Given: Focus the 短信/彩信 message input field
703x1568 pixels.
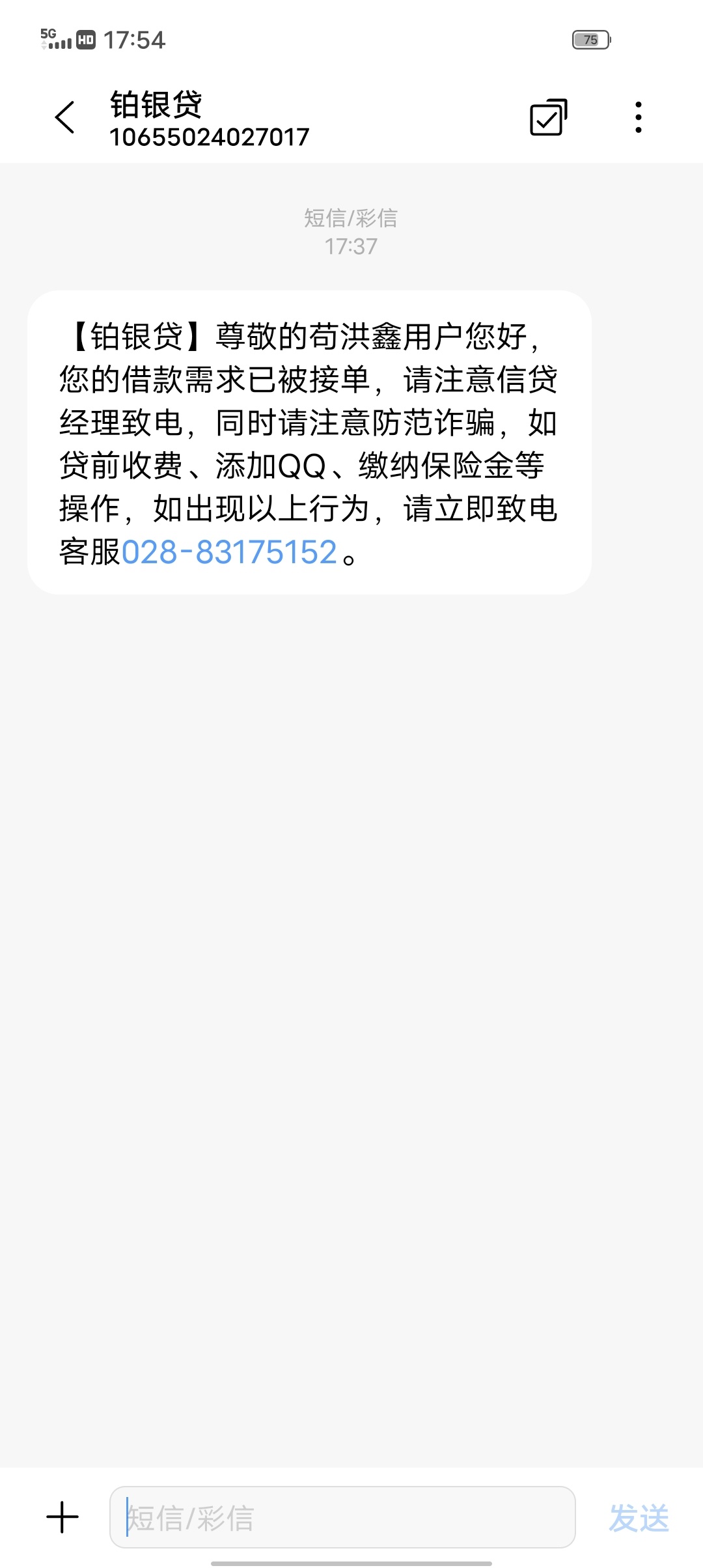Looking at the screenshot, I should (x=342, y=1517).
